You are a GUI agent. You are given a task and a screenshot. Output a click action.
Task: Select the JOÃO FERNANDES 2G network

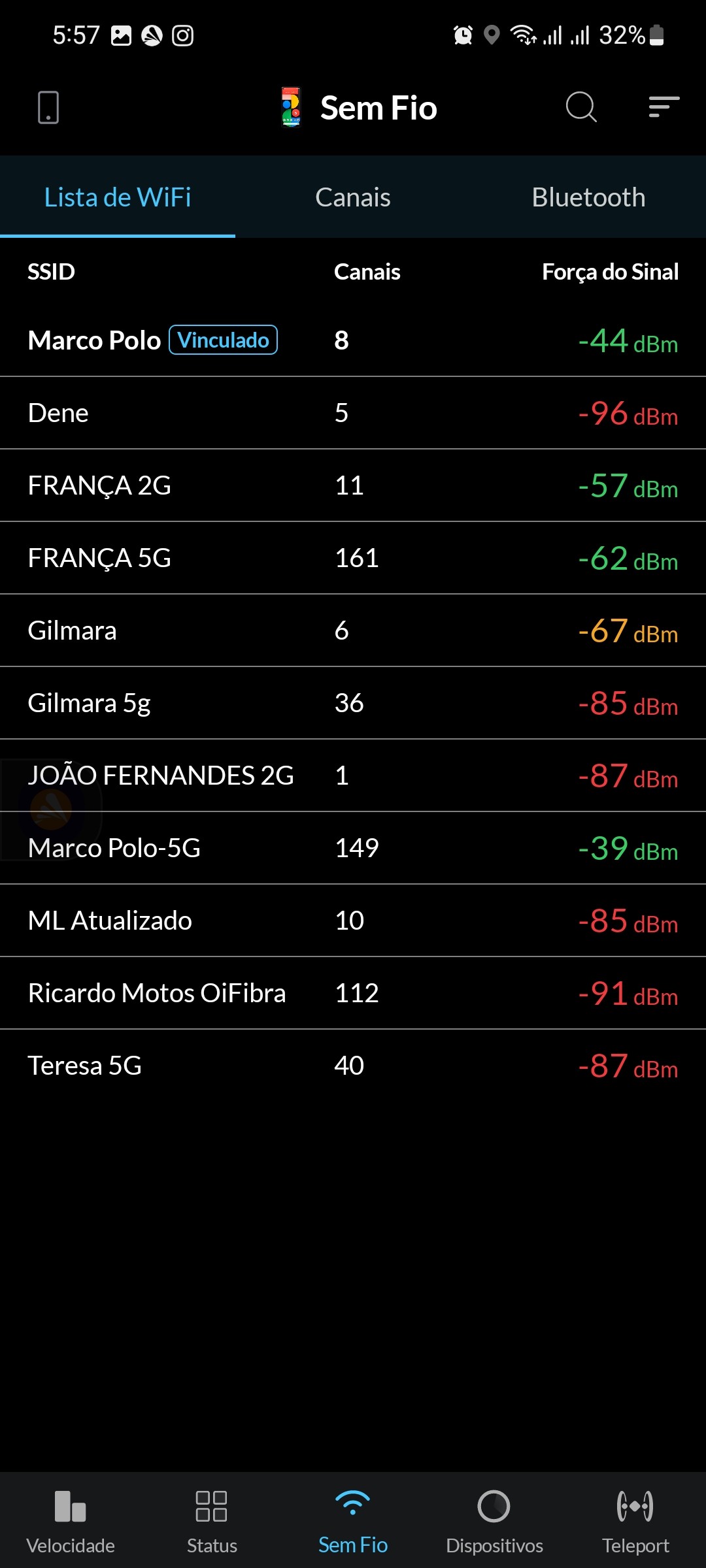[x=353, y=776]
